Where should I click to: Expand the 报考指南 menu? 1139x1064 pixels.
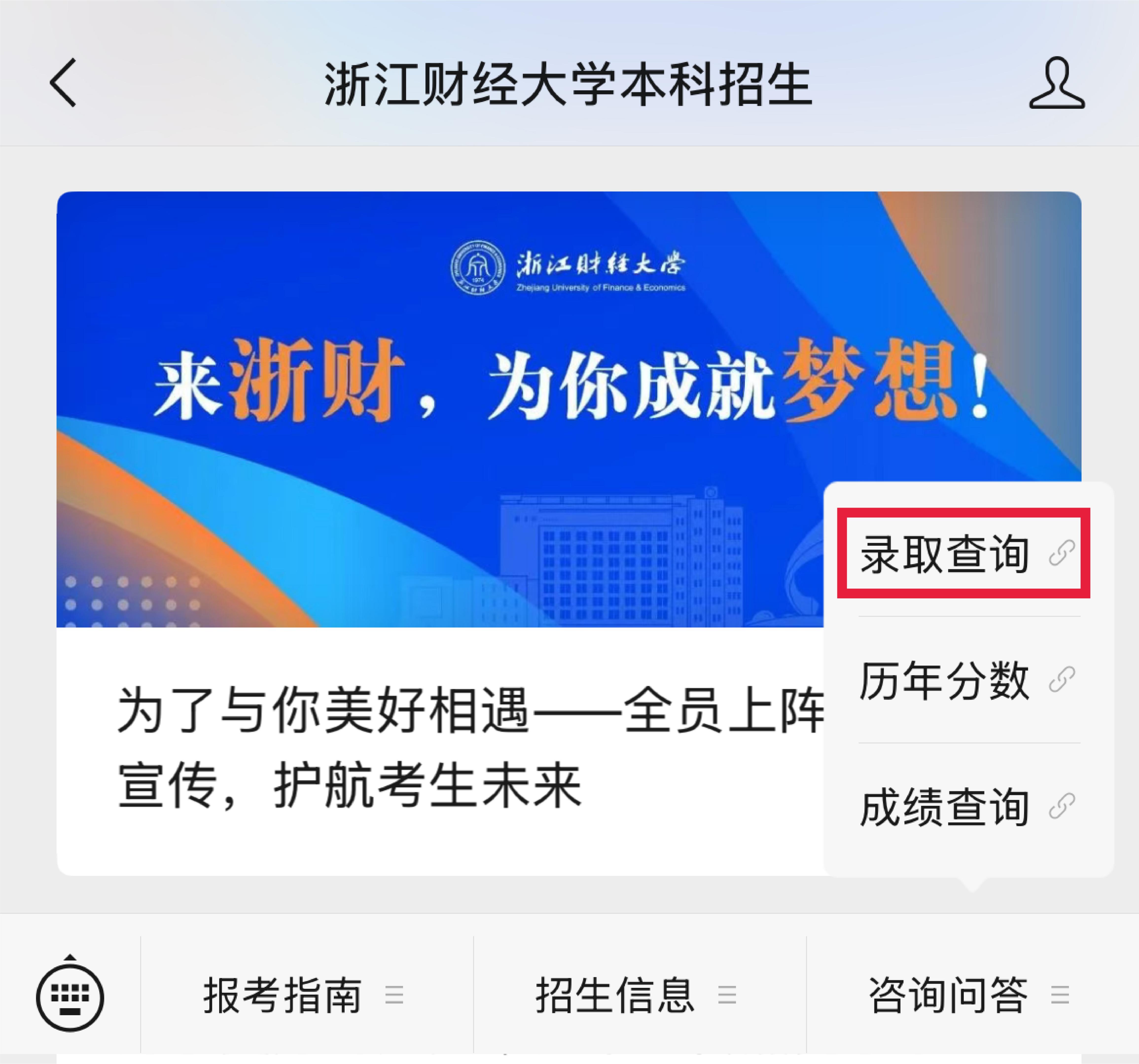304,995
